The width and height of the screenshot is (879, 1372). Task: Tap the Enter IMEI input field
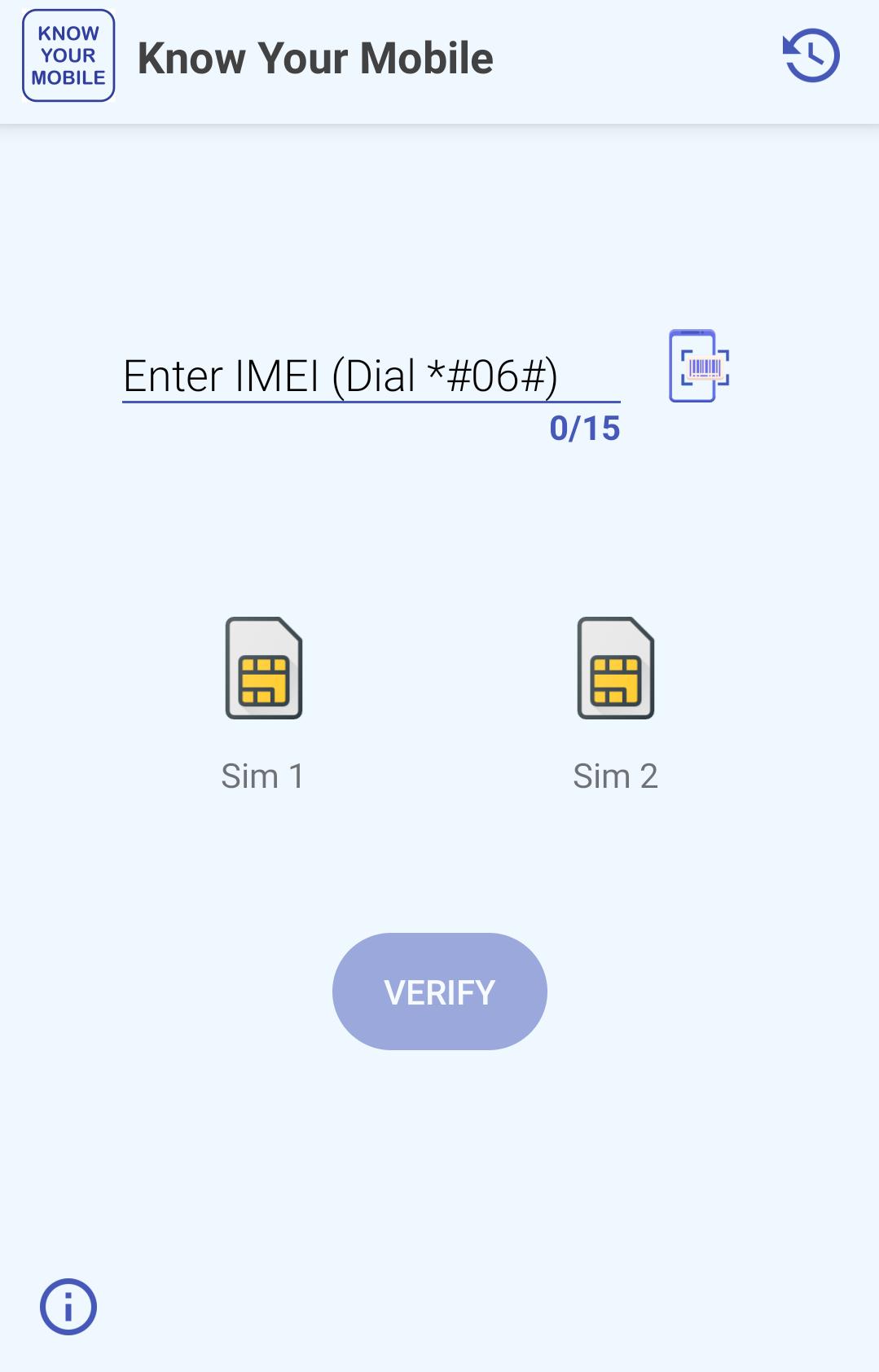tap(371, 376)
